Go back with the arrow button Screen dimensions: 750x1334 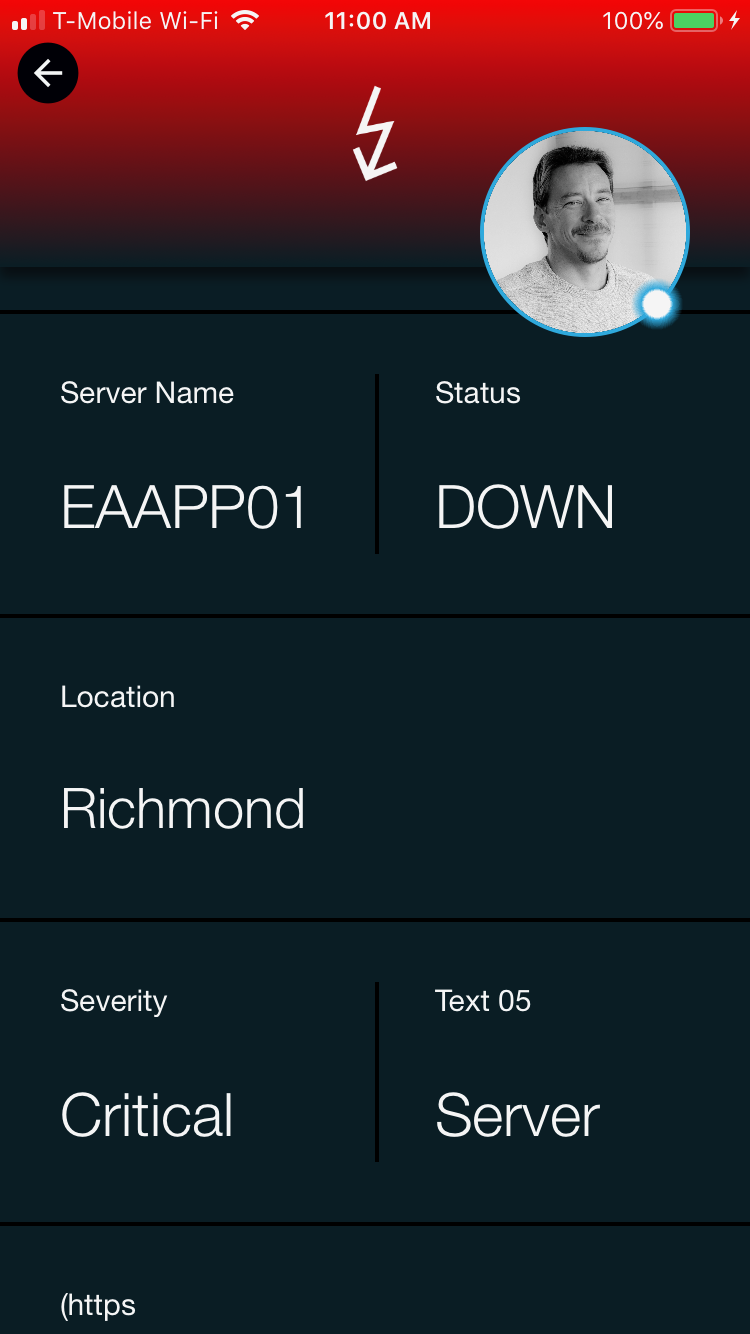(48, 73)
